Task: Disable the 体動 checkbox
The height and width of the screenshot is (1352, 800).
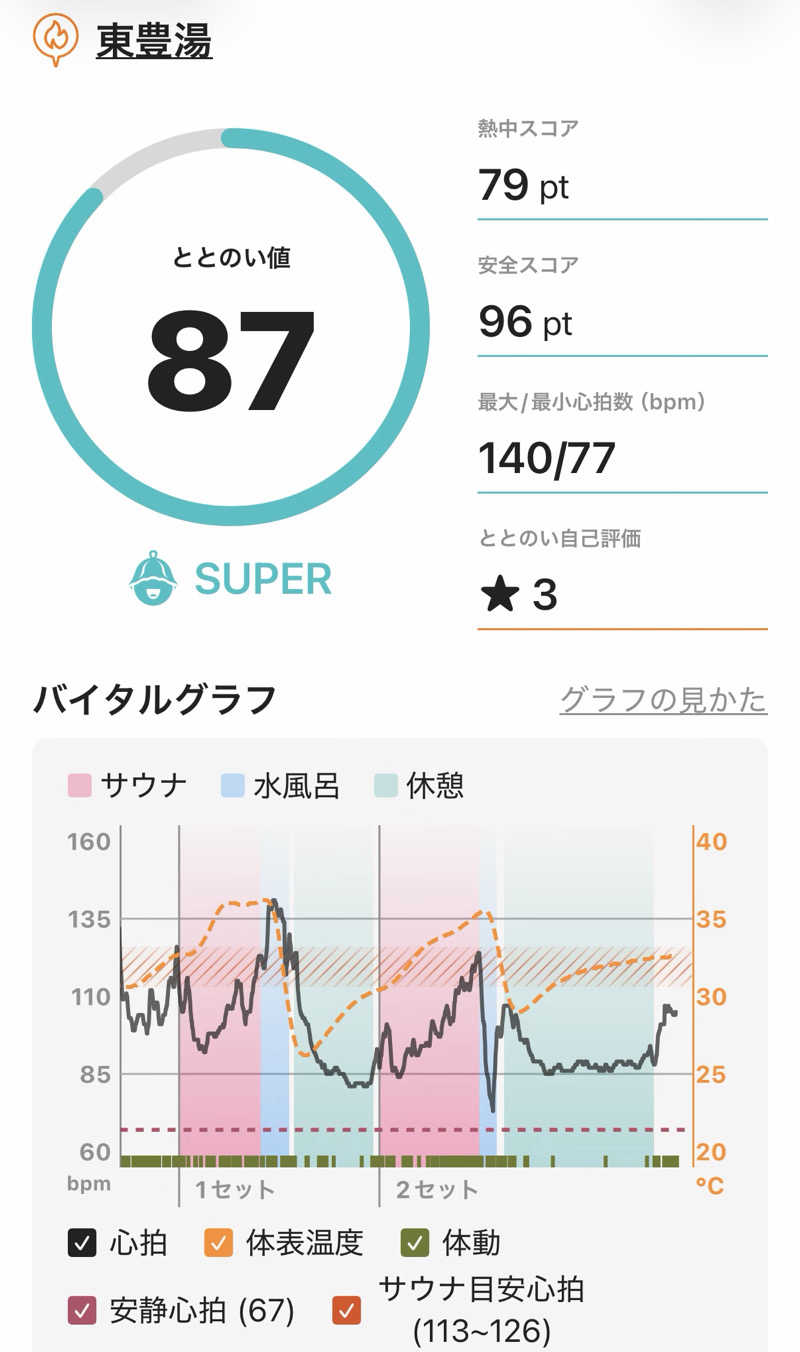Action: click(415, 1243)
